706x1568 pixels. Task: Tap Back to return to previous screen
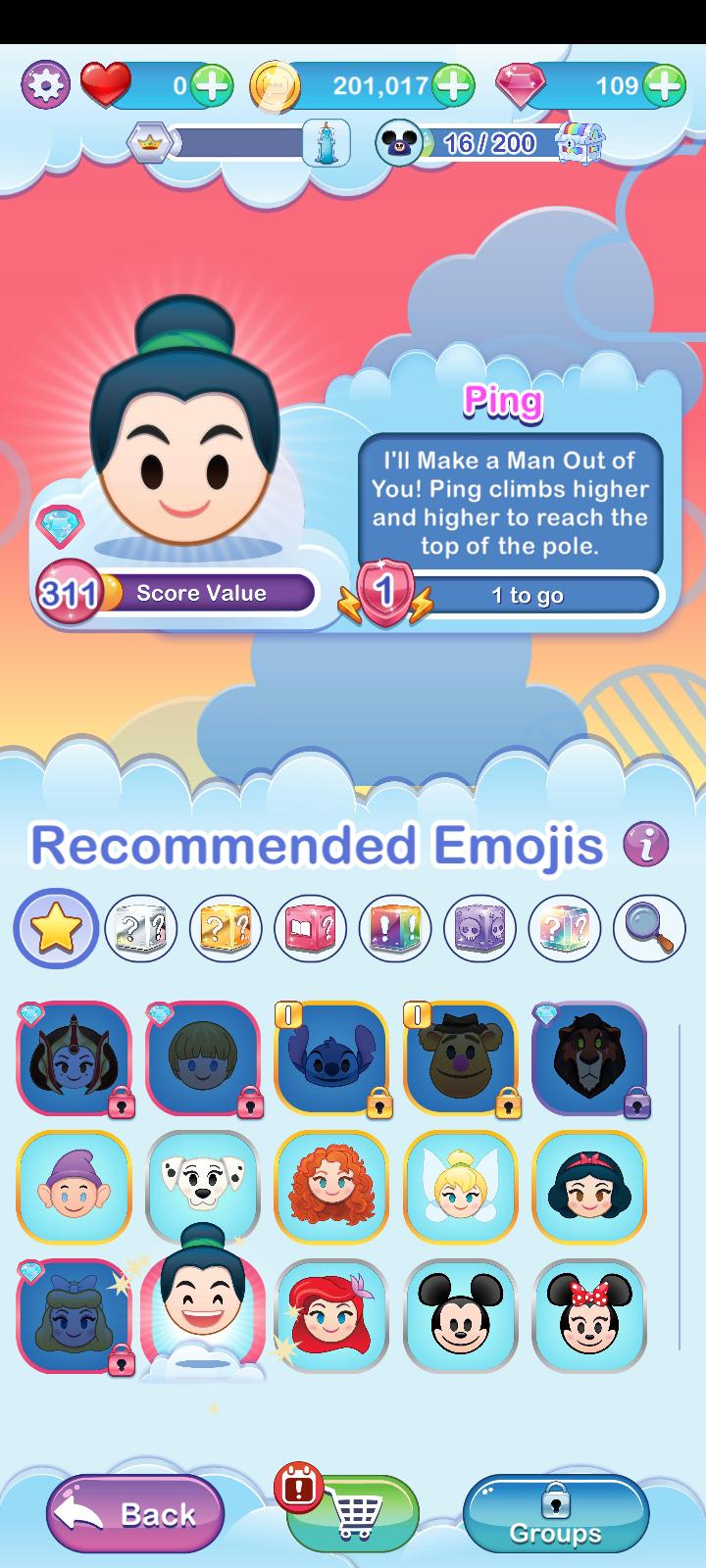click(135, 1514)
